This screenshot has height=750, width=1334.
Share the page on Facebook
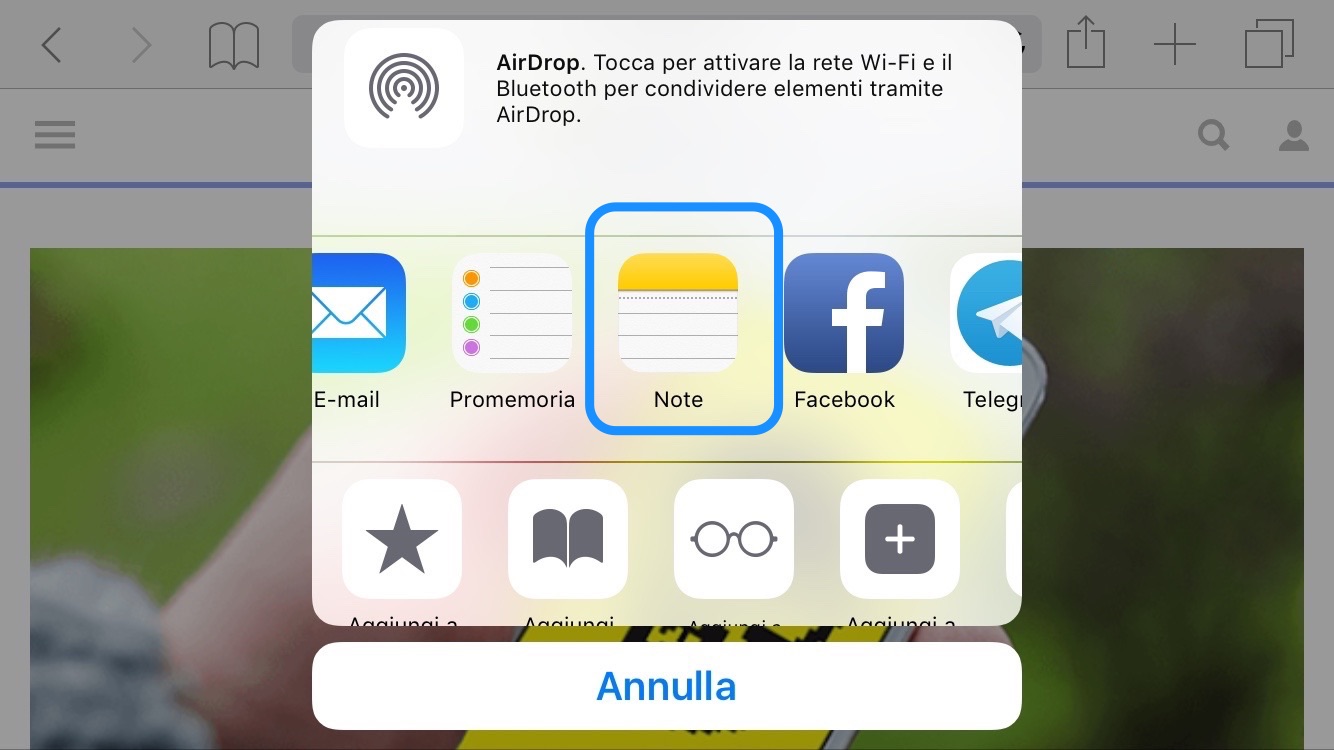(x=844, y=313)
